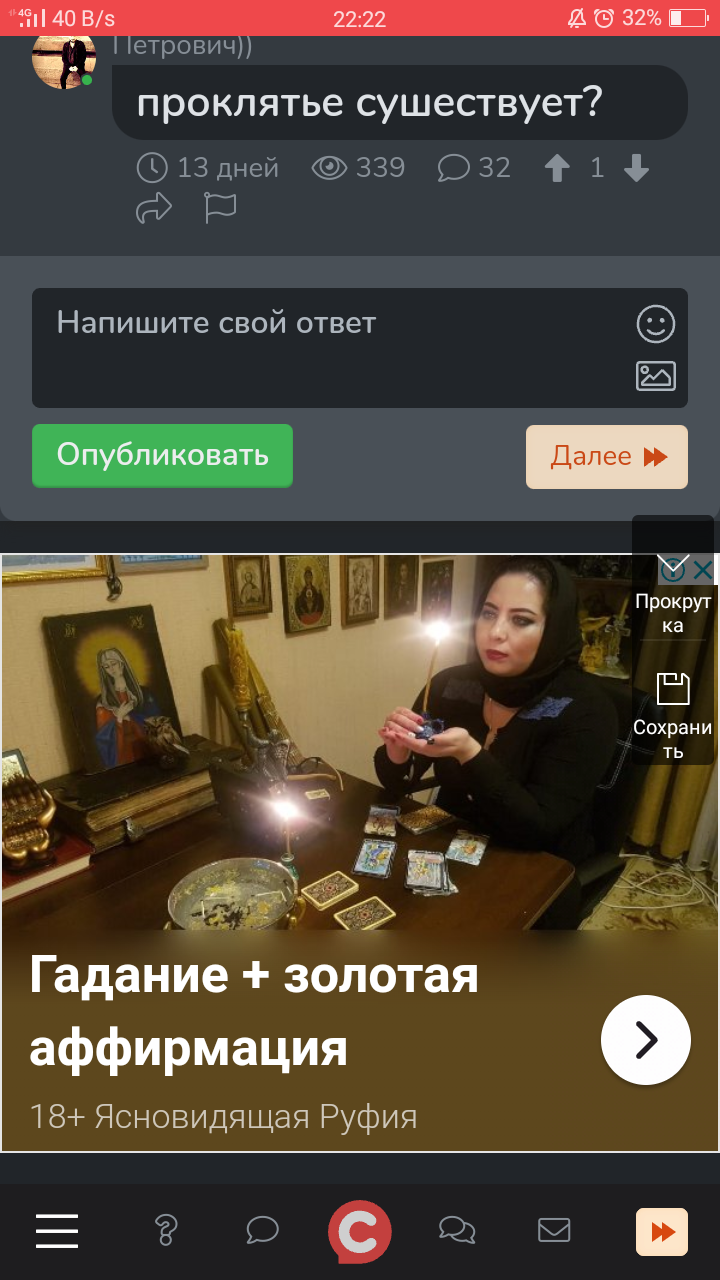Report the question using the flag icon
Viewport: 720px width, 1280px height.
click(x=219, y=208)
